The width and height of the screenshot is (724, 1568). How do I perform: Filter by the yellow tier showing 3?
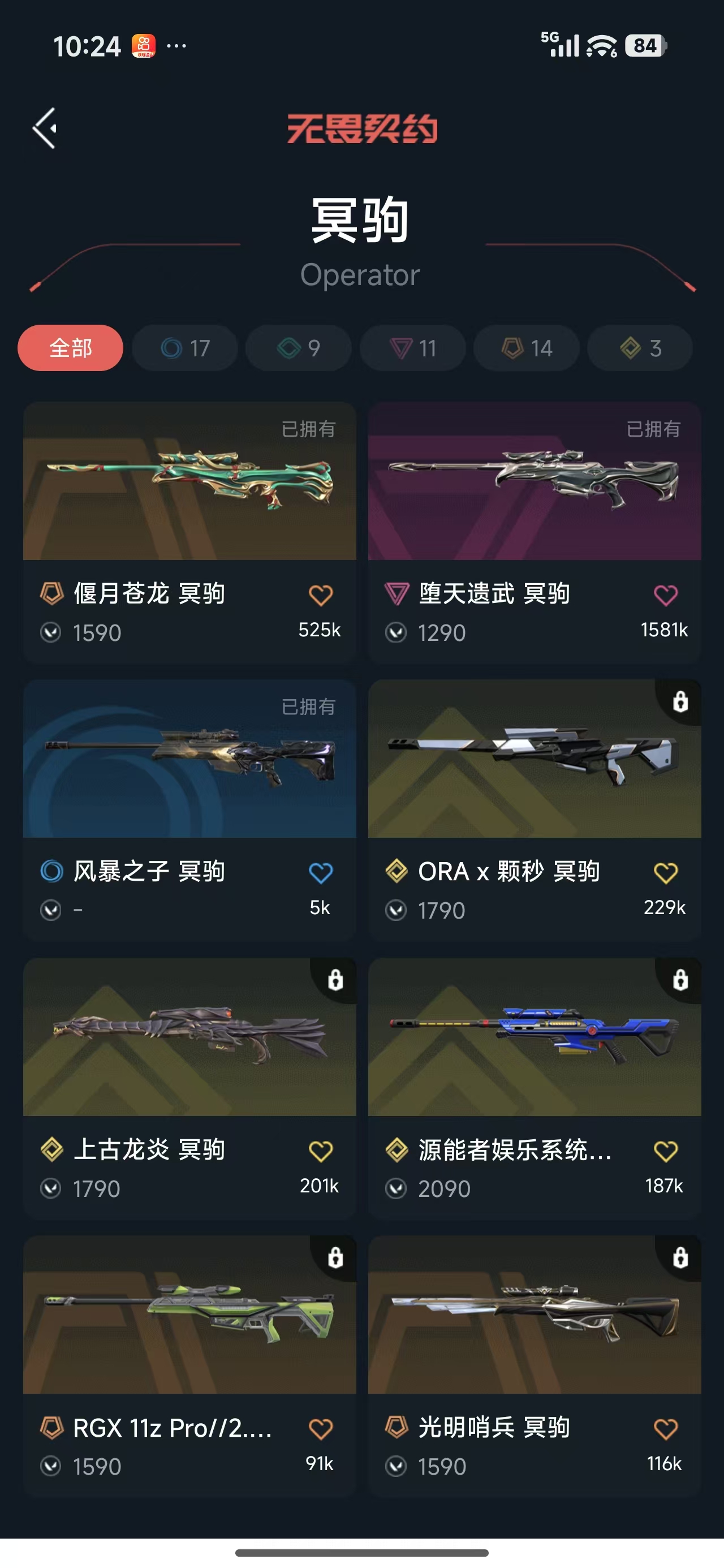640,348
